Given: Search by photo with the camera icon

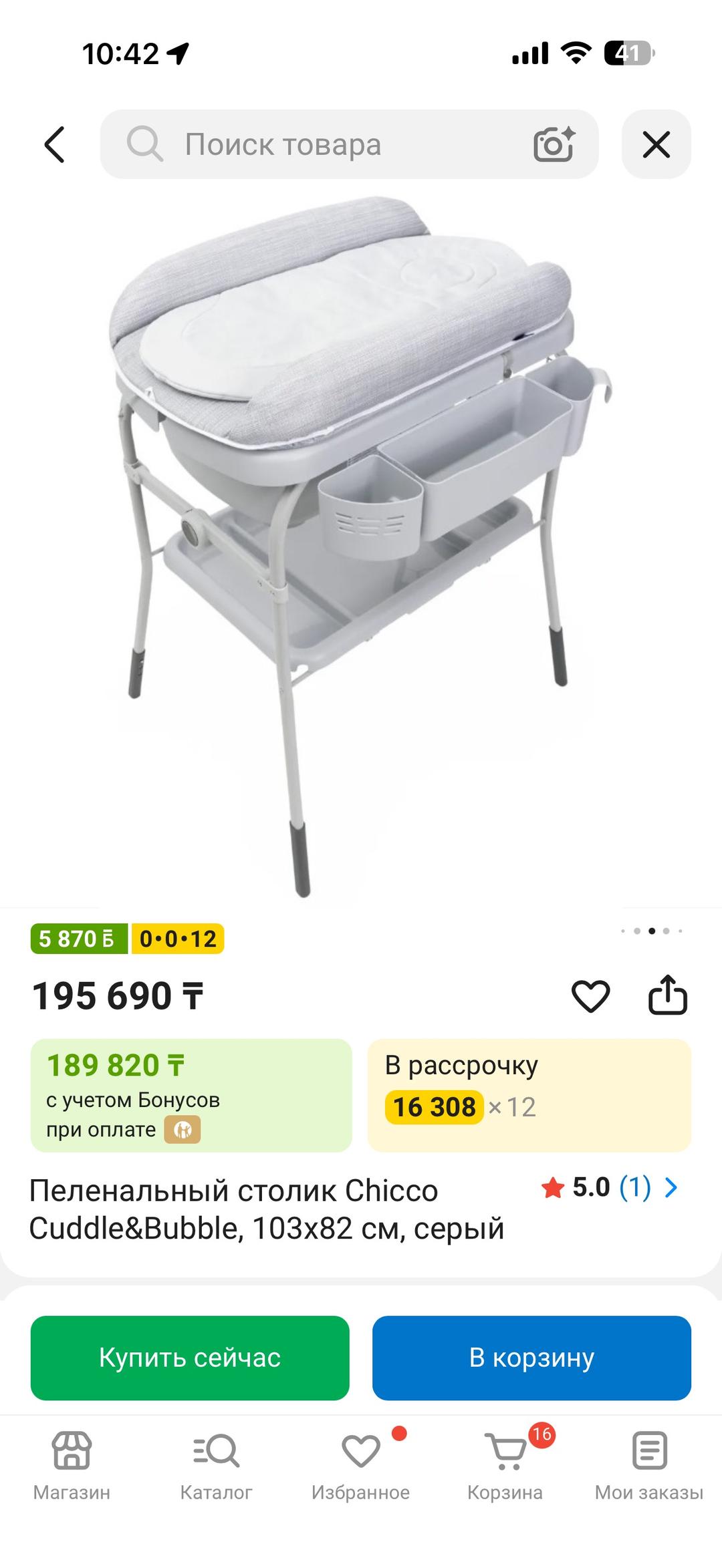Looking at the screenshot, I should [554, 144].
